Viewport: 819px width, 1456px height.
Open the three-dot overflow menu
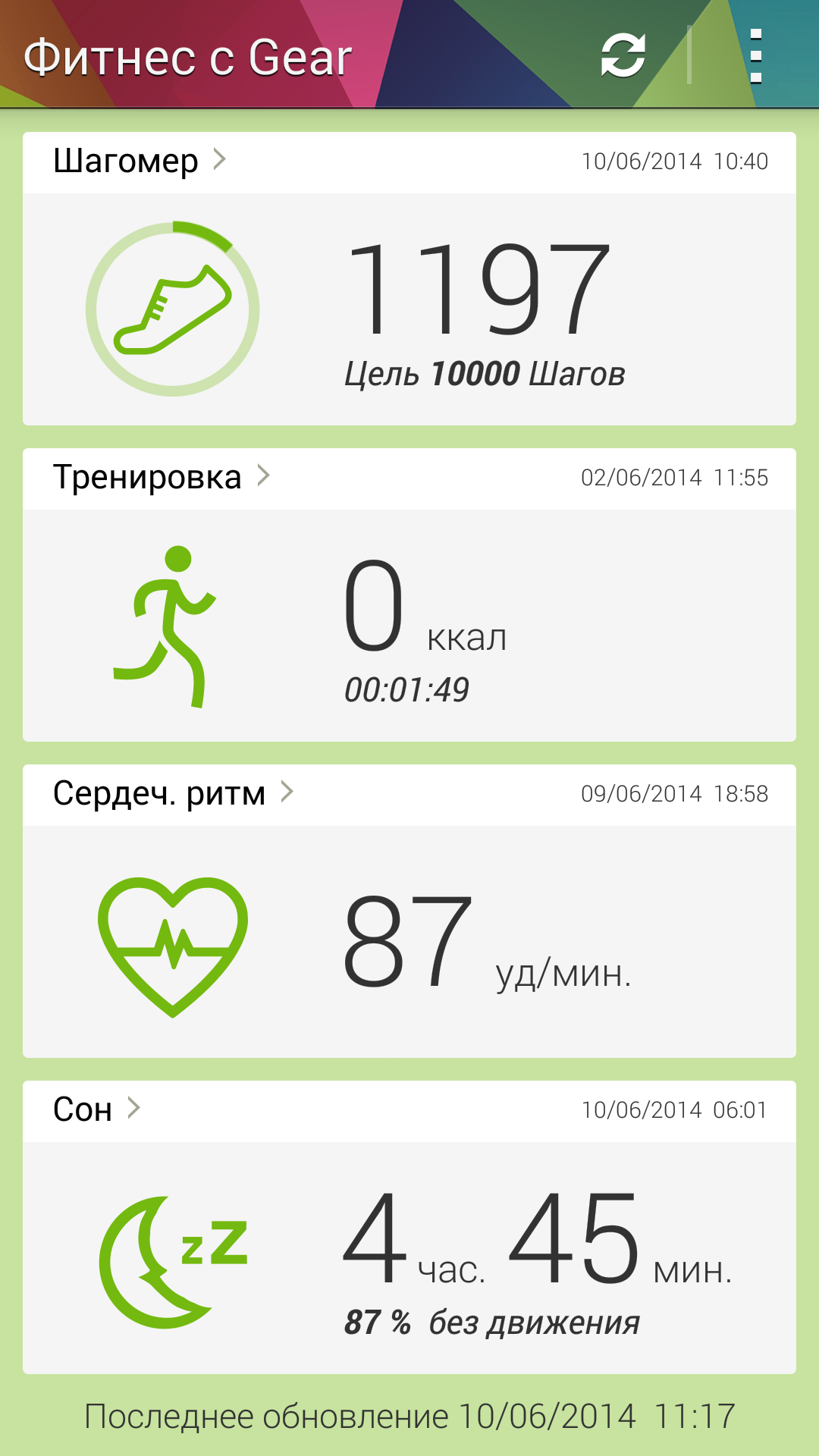[755, 55]
